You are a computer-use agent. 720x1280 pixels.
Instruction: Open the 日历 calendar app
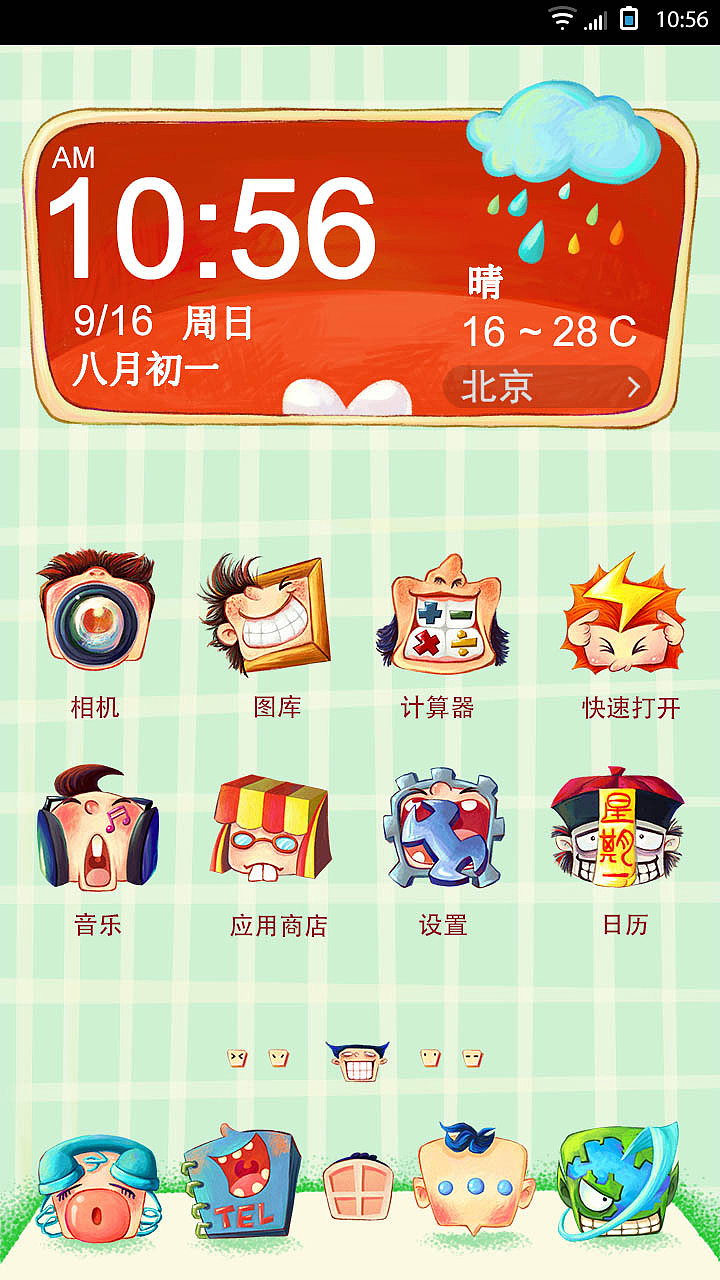click(x=618, y=828)
